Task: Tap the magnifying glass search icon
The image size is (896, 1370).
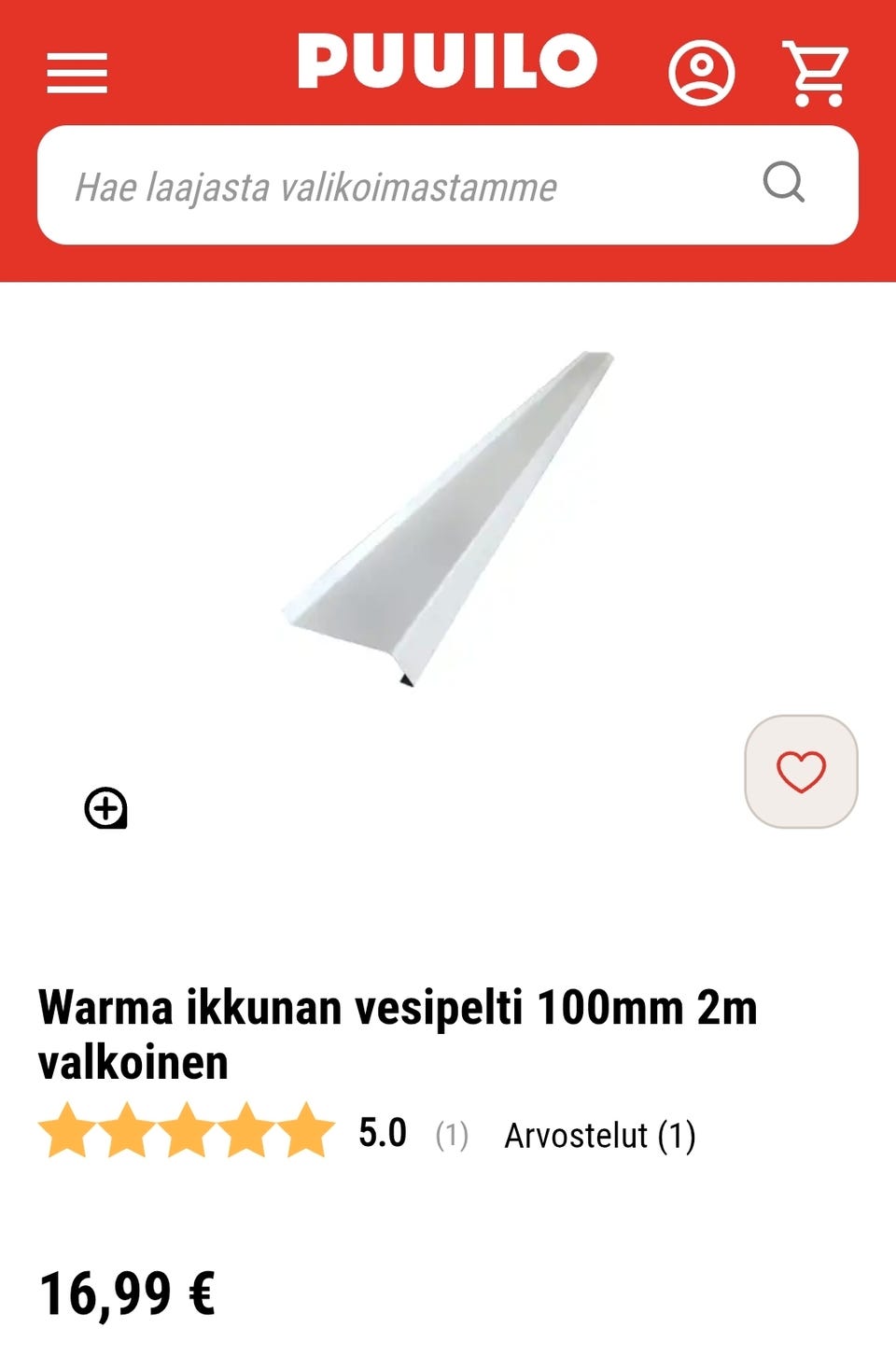Action: click(x=784, y=183)
